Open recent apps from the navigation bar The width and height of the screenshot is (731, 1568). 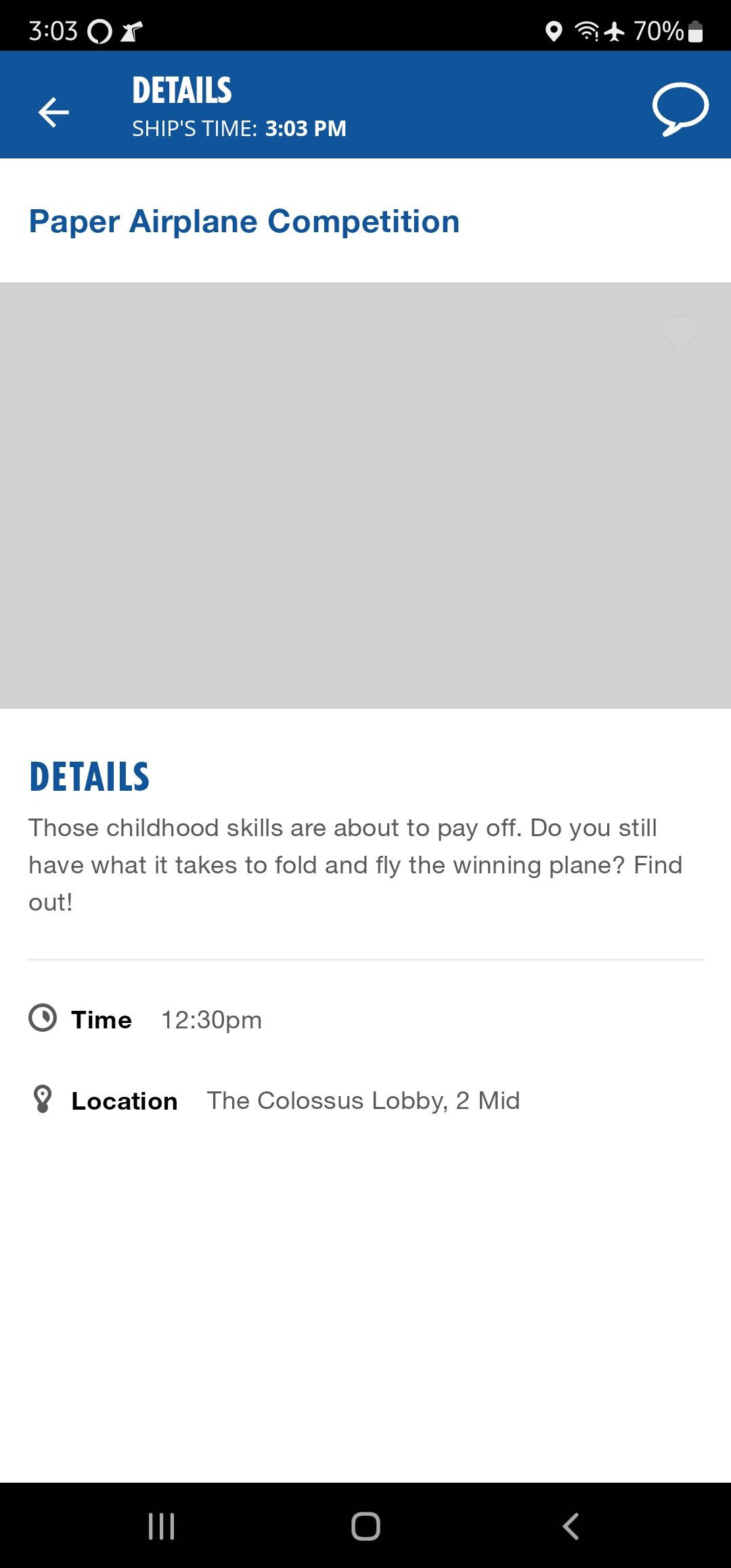(x=161, y=1526)
